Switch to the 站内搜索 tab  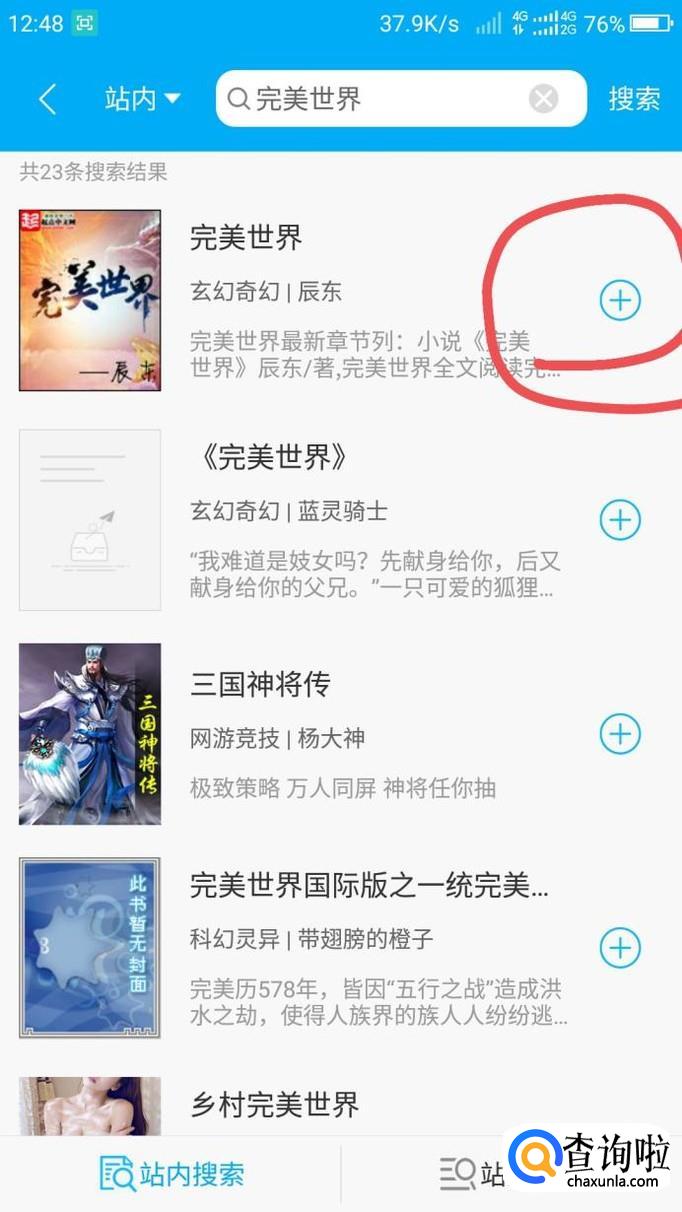[172, 1174]
